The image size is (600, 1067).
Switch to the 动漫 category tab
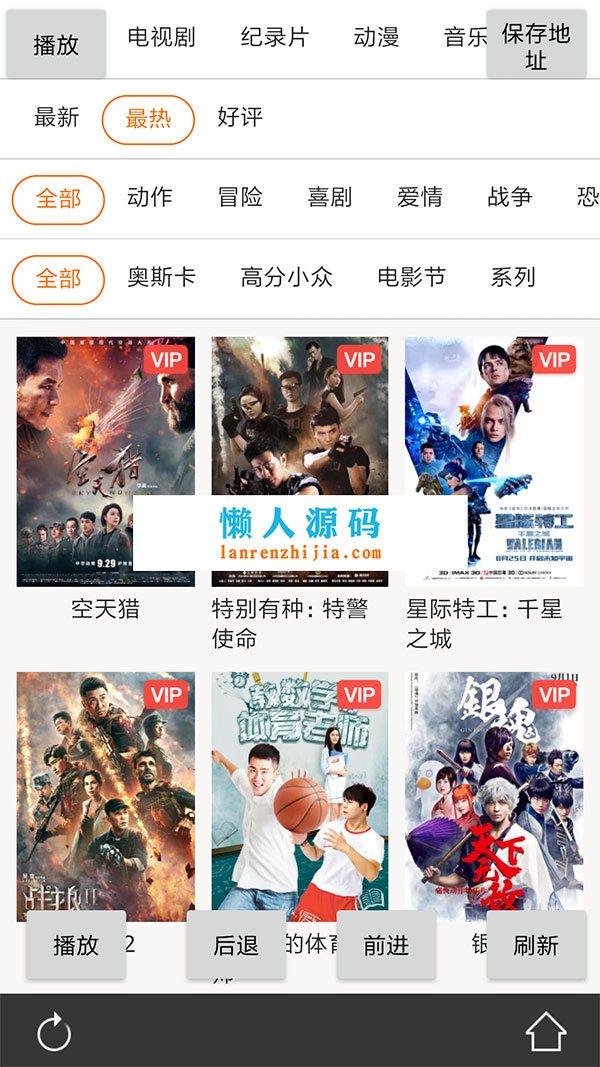[x=377, y=38]
